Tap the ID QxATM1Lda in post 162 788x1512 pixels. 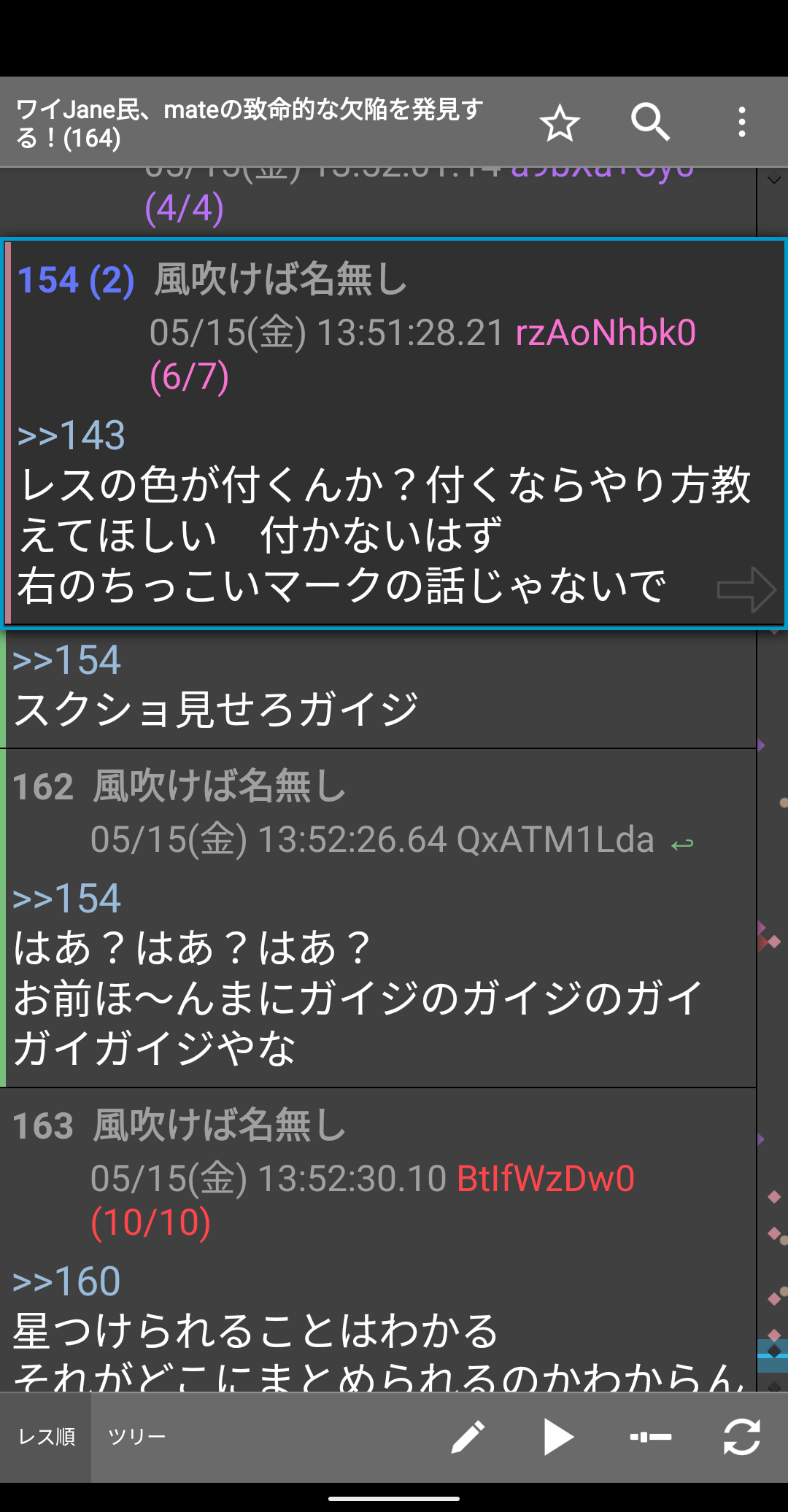click(555, 840)
